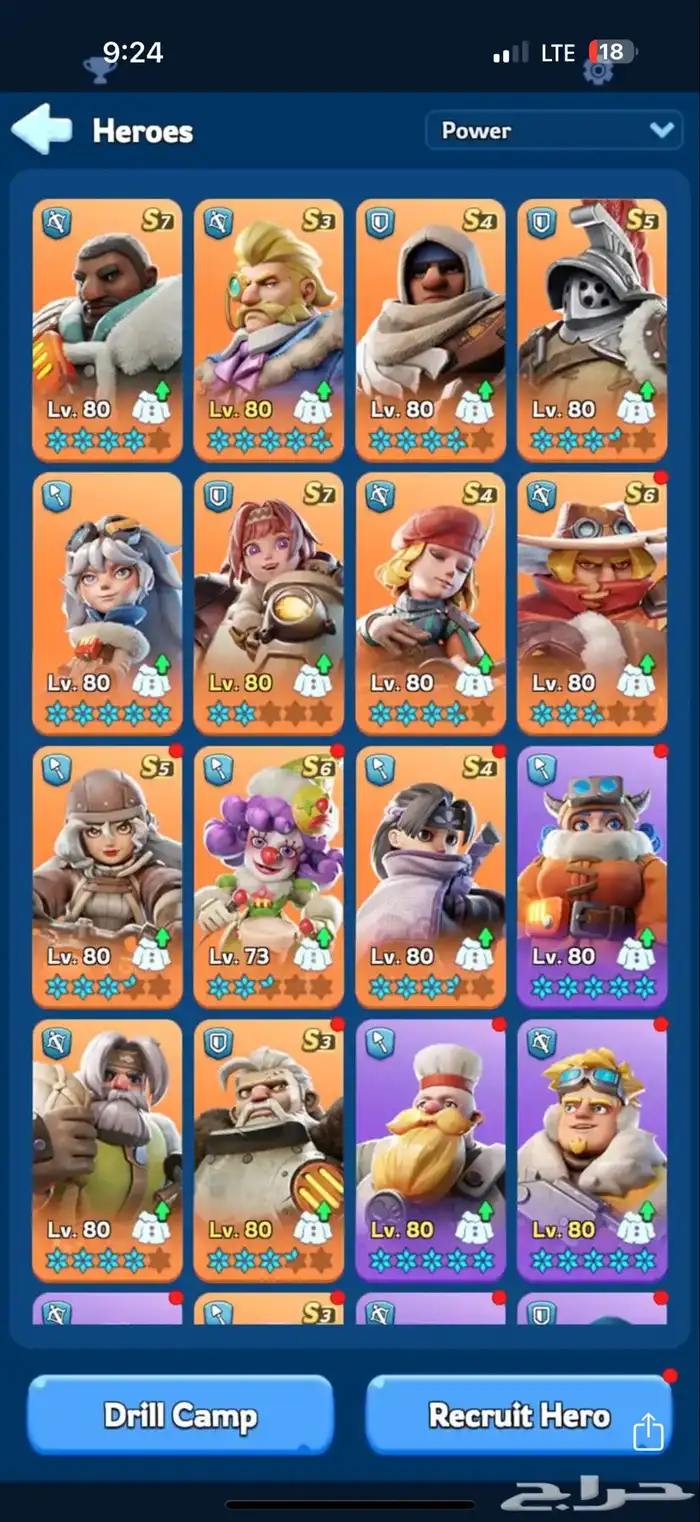Open the red beret hero card
Screen dimensions: 700x1522
pos(430,602)
